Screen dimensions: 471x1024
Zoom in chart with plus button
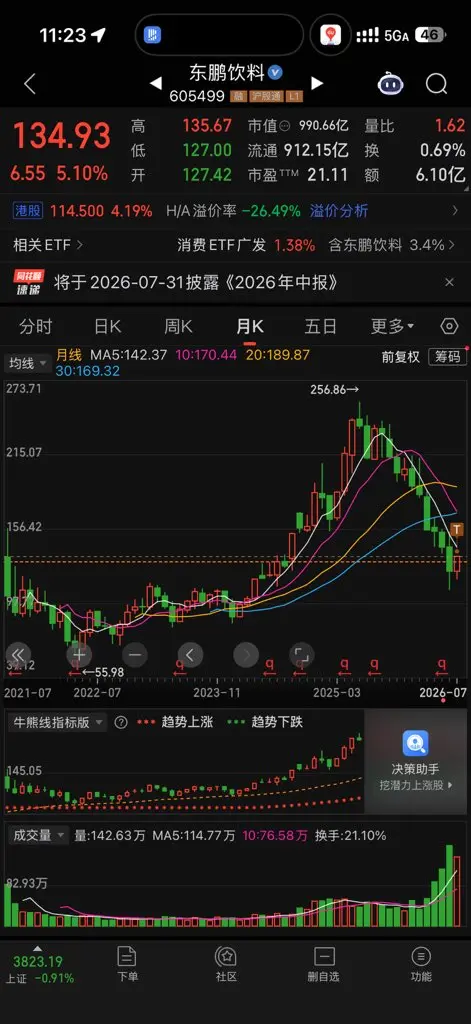click(79, 654)
